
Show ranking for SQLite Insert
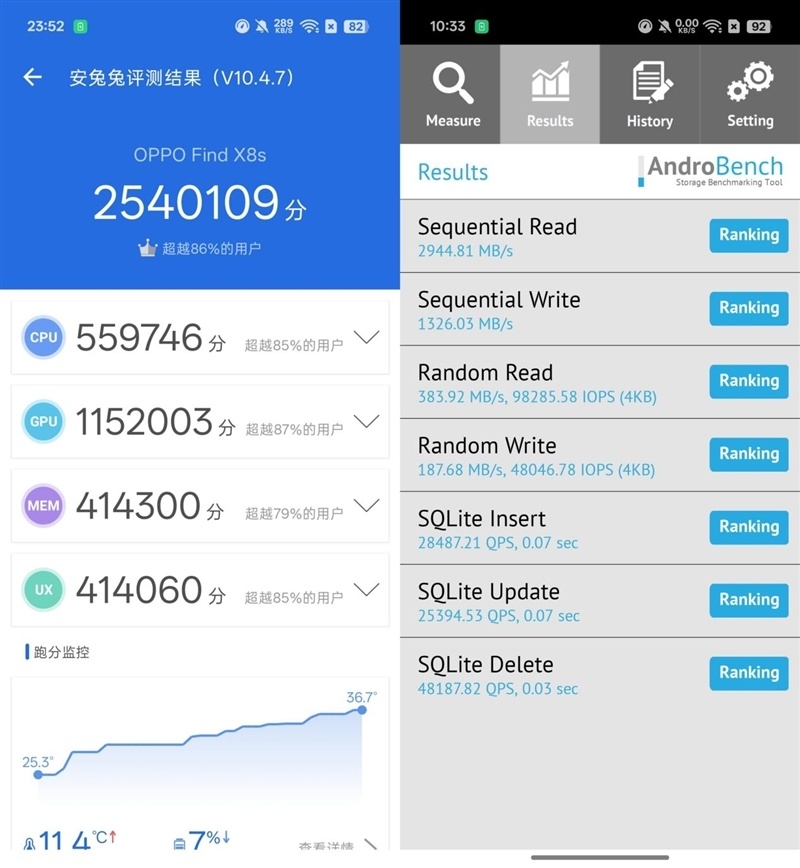point(749,528)
